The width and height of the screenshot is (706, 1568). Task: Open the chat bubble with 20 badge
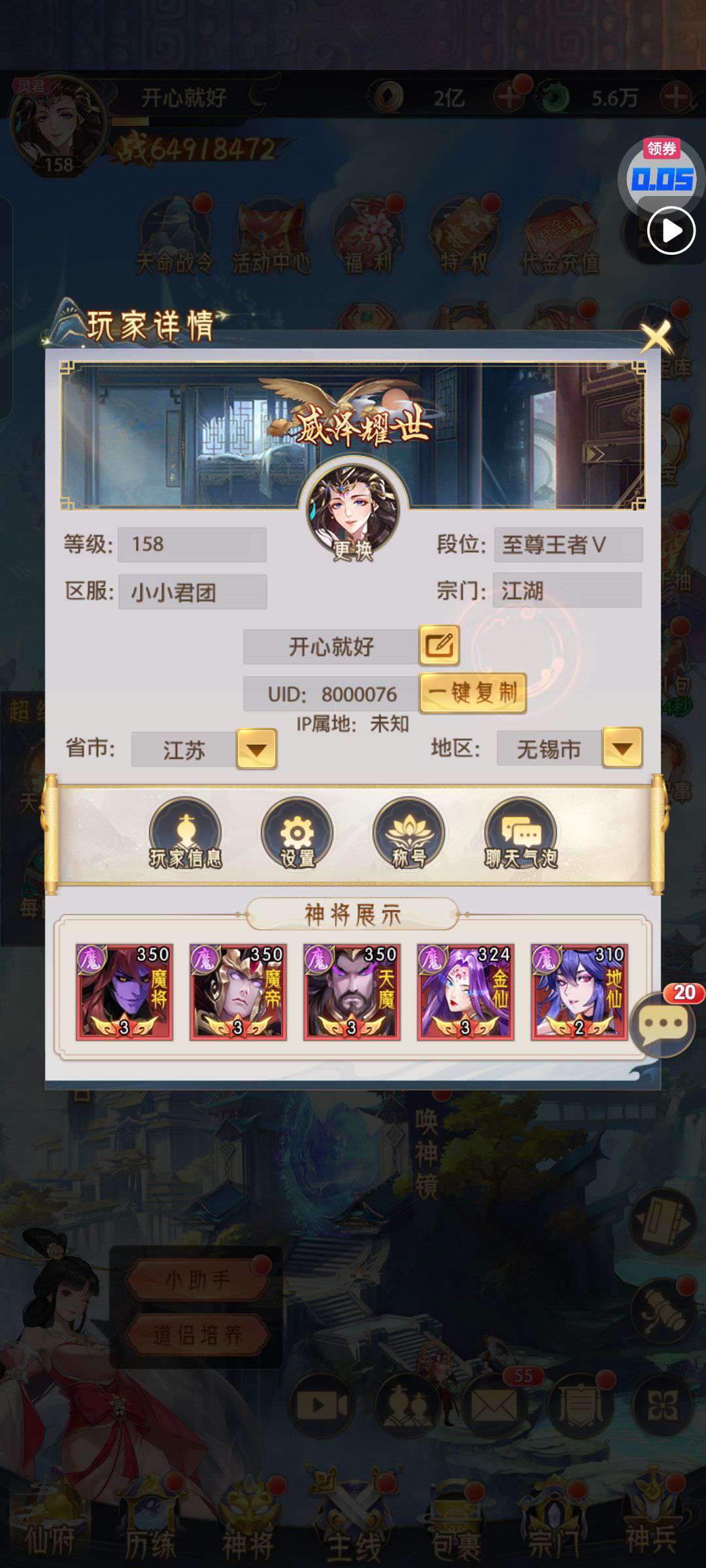tap(663, 1024)
